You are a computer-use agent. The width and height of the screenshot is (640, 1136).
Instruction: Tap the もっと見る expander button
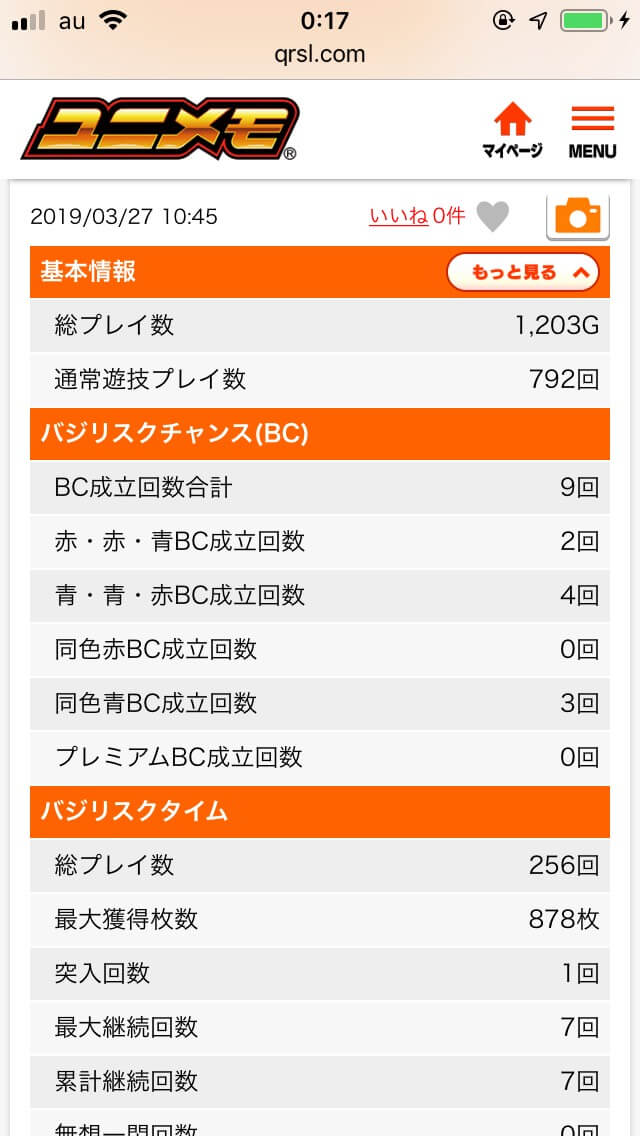click(522, 272)
